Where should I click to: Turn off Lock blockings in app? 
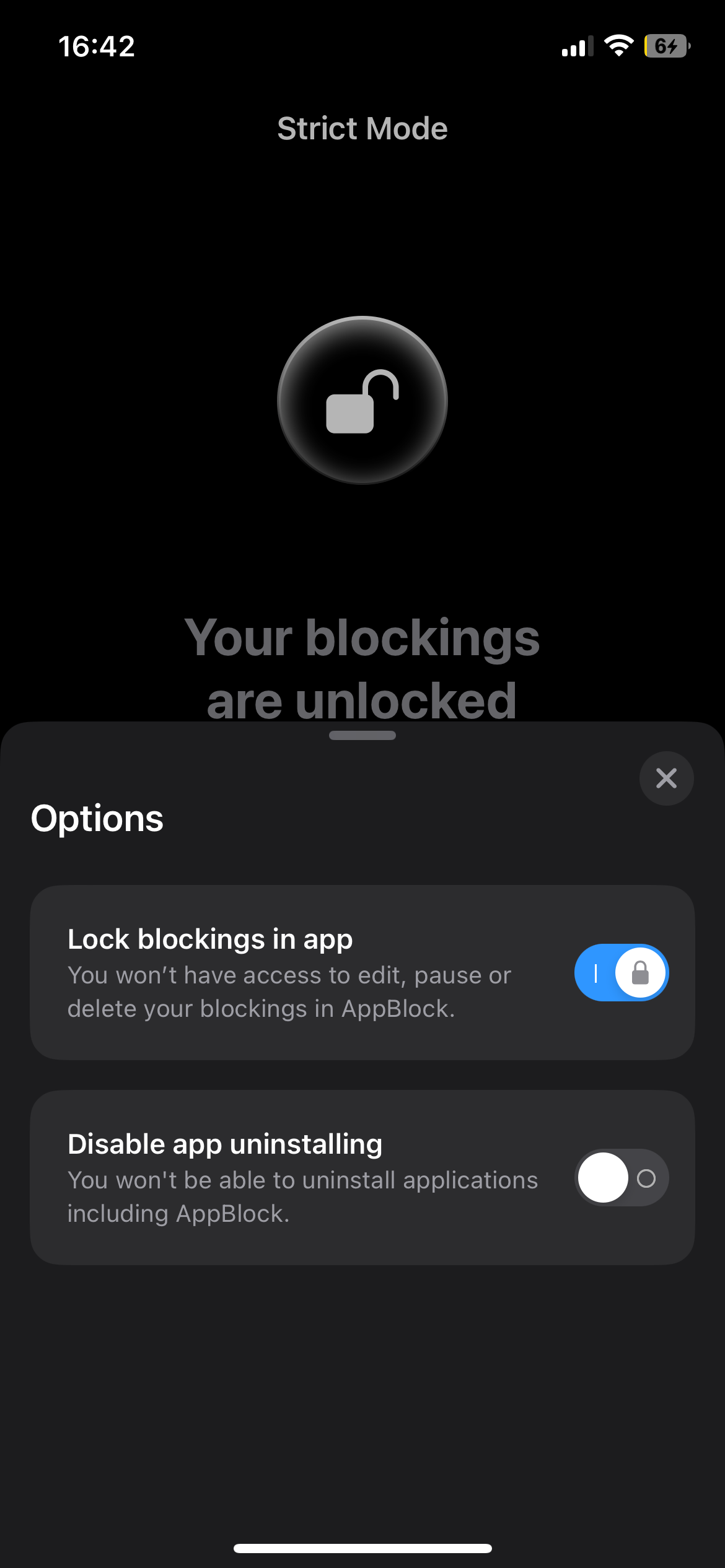(x=621, y=973)
